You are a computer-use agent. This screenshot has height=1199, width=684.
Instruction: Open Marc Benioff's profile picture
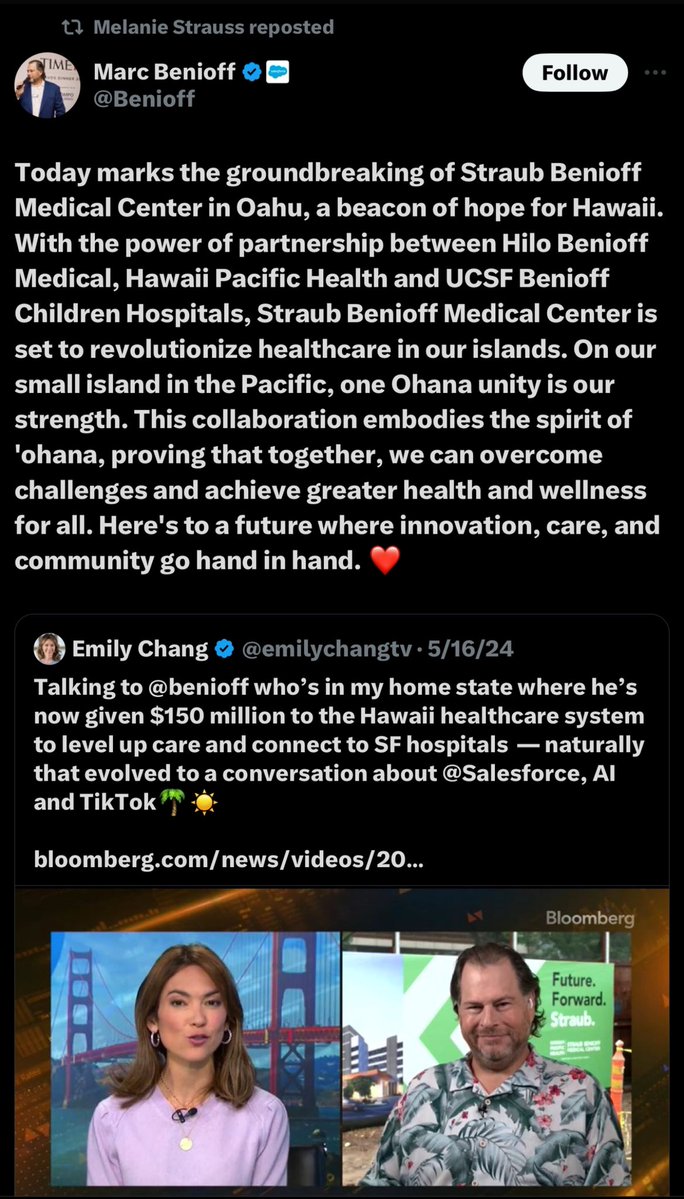47,85
